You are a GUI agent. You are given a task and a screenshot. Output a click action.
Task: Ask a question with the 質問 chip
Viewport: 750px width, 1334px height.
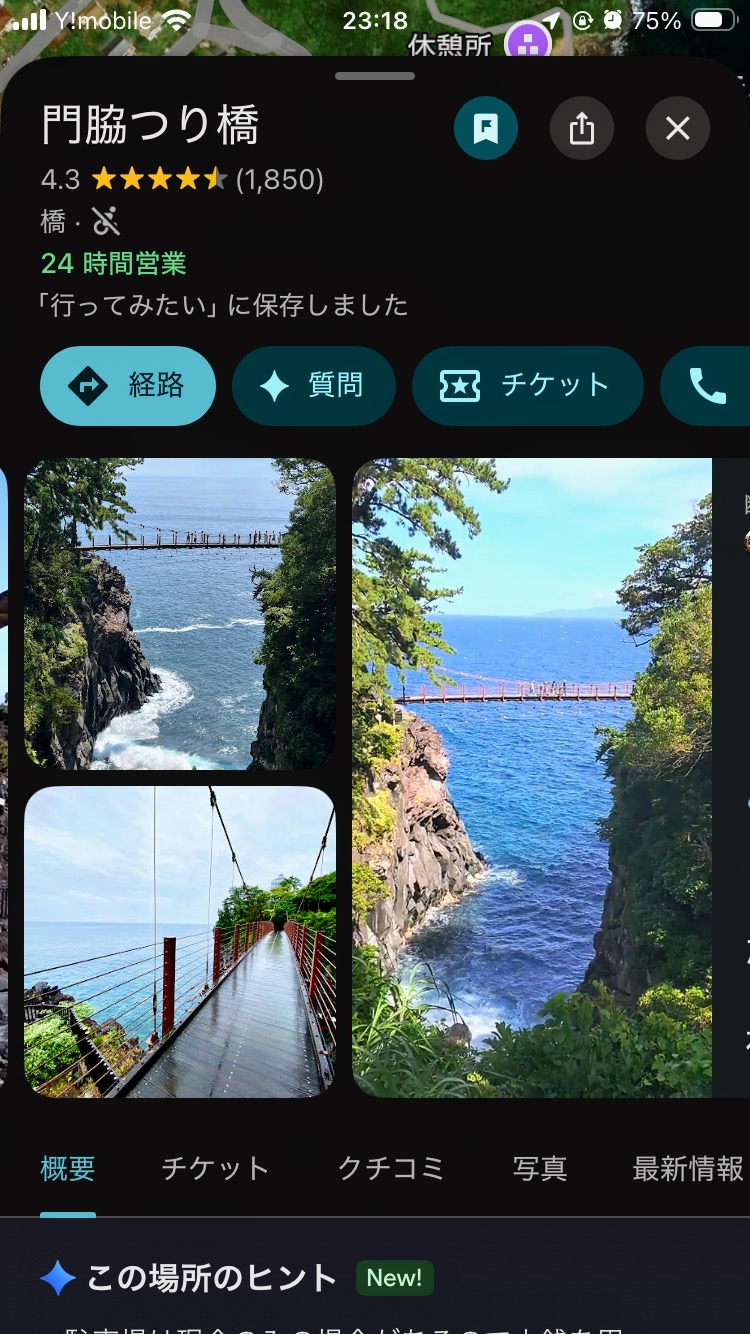coord(314,386)
